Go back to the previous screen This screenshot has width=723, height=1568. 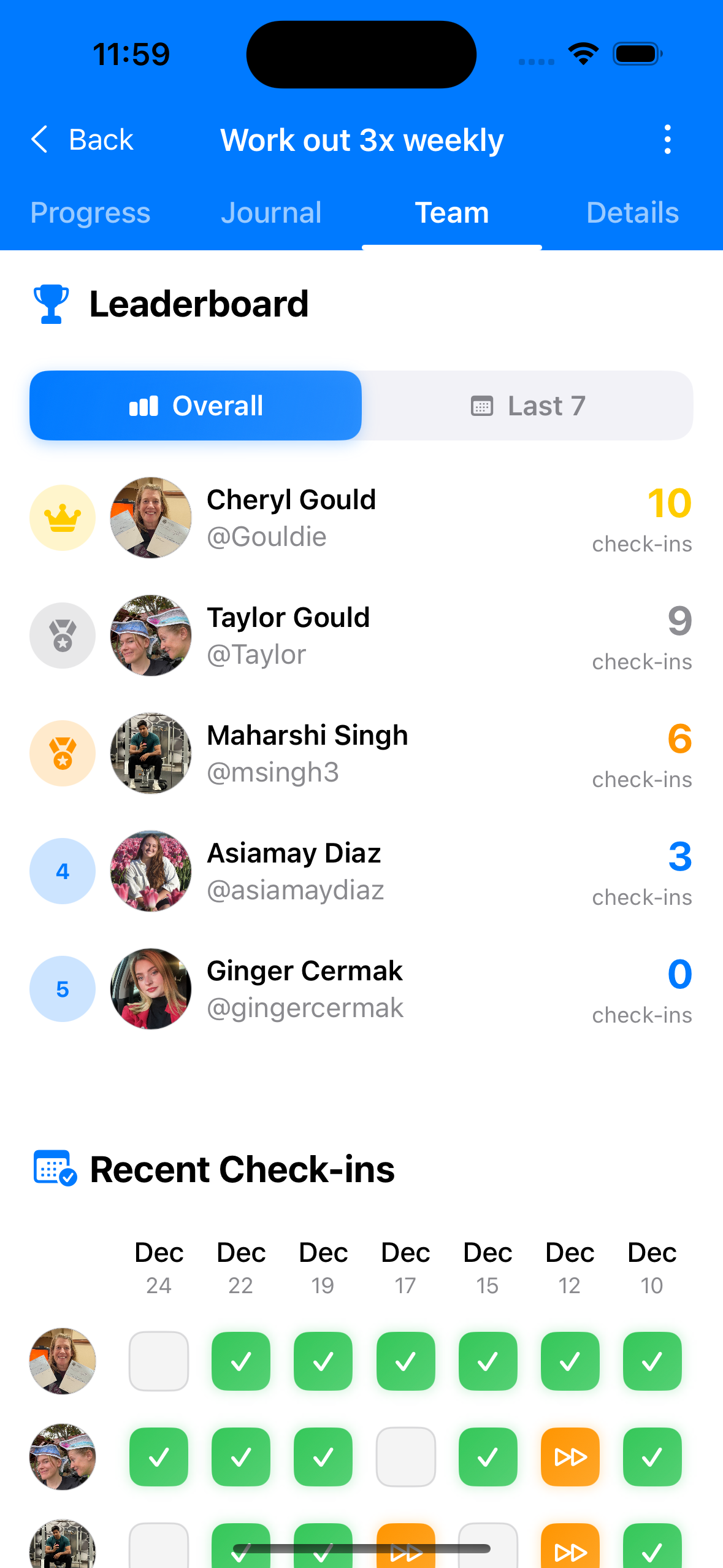point(83,140)
